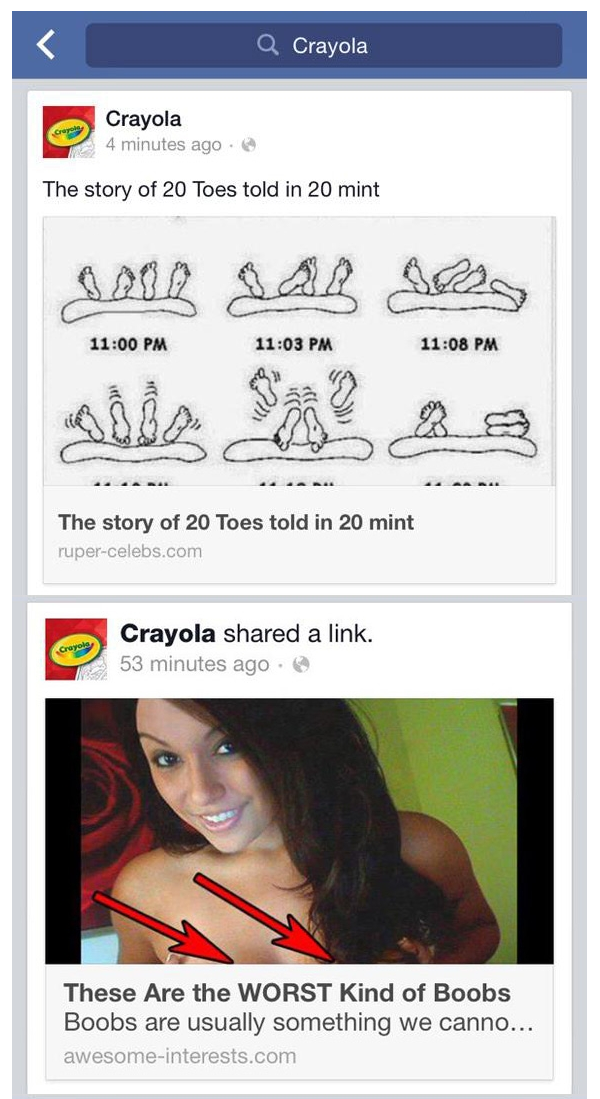Viewport: 600px width, 1099px height.
Task: Go back using the top-left arrow
Action: pyautogui.click(x=46, y=45)
